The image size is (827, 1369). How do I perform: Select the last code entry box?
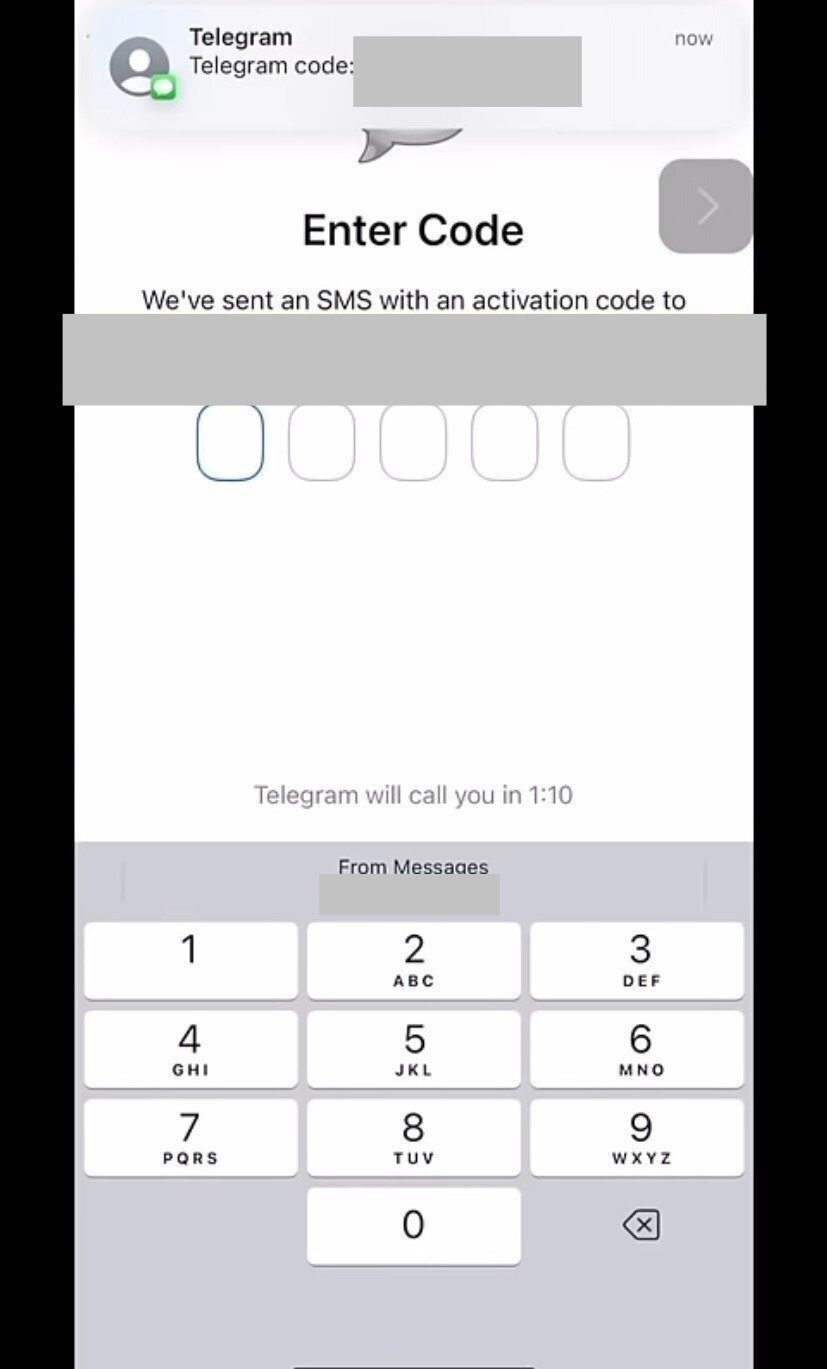pyautogui.click(x=596, y=442)
